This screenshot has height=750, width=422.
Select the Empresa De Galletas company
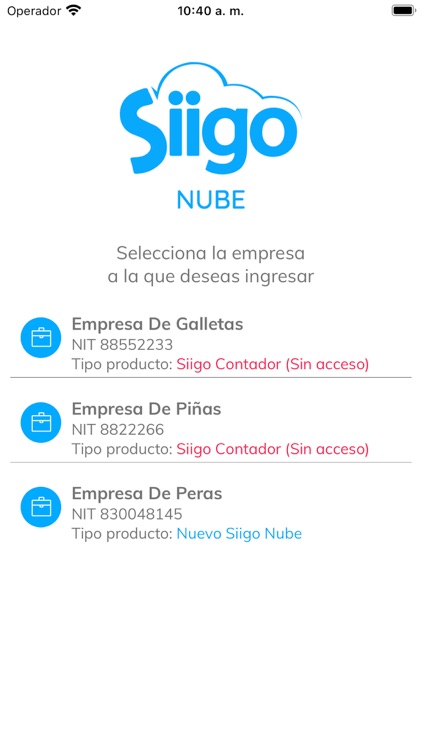(211, 343)
